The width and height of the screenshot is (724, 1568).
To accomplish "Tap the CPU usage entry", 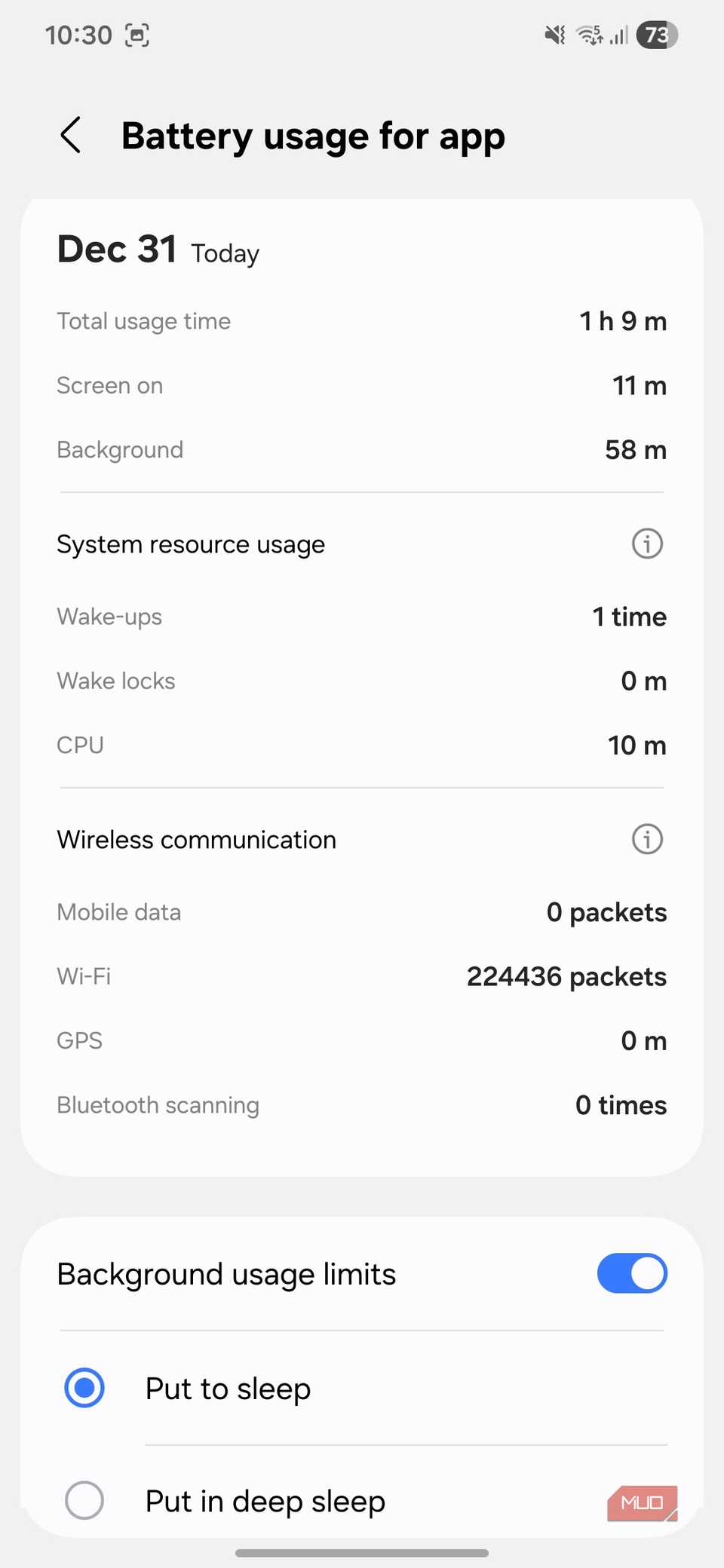I will pos(362,745).
